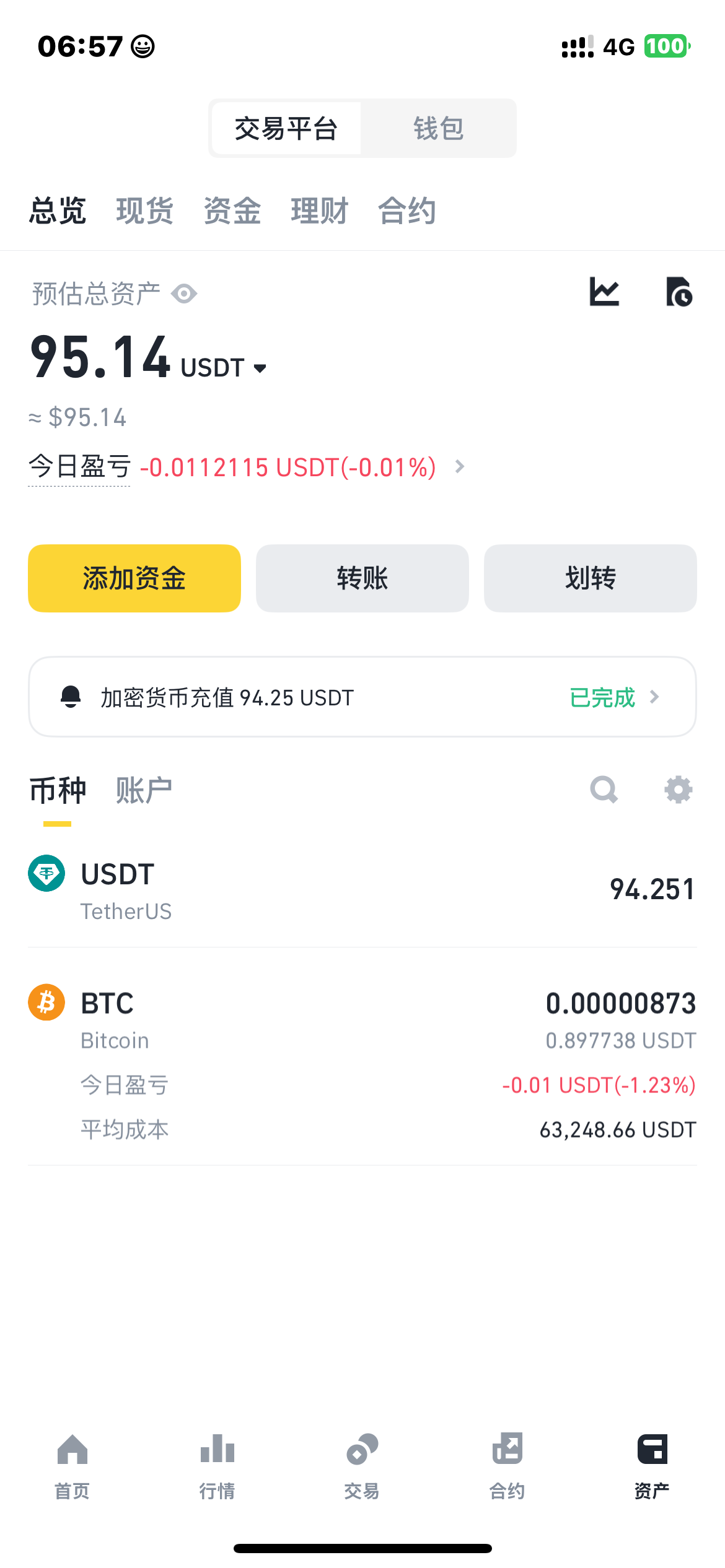The width and height of the screenshot is (725, 1568).
Task: Open the asset trend chart icon
Action: pyautogui.click(x=604, y=292)
